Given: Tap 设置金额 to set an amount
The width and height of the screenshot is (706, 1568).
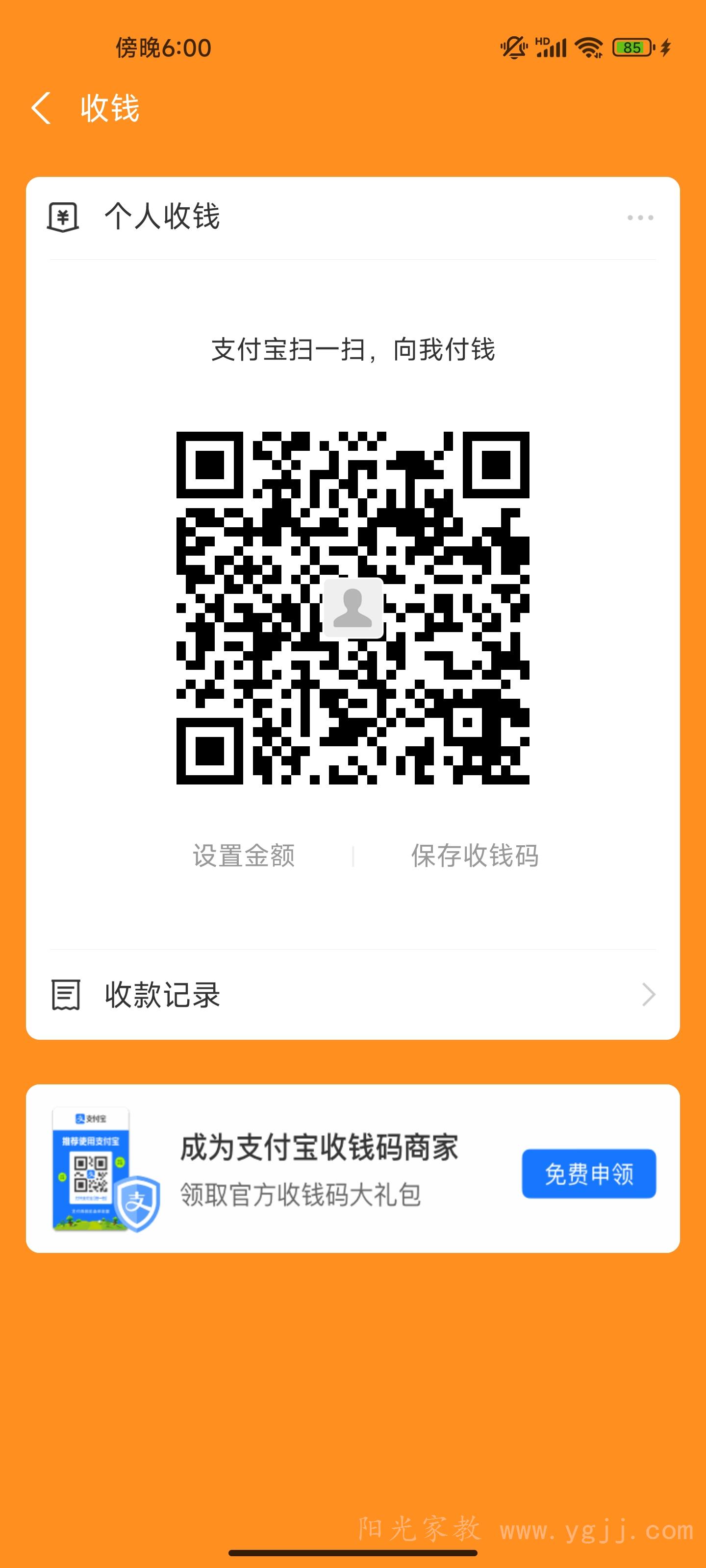Looking at the screenshot, I should point(244,855).
